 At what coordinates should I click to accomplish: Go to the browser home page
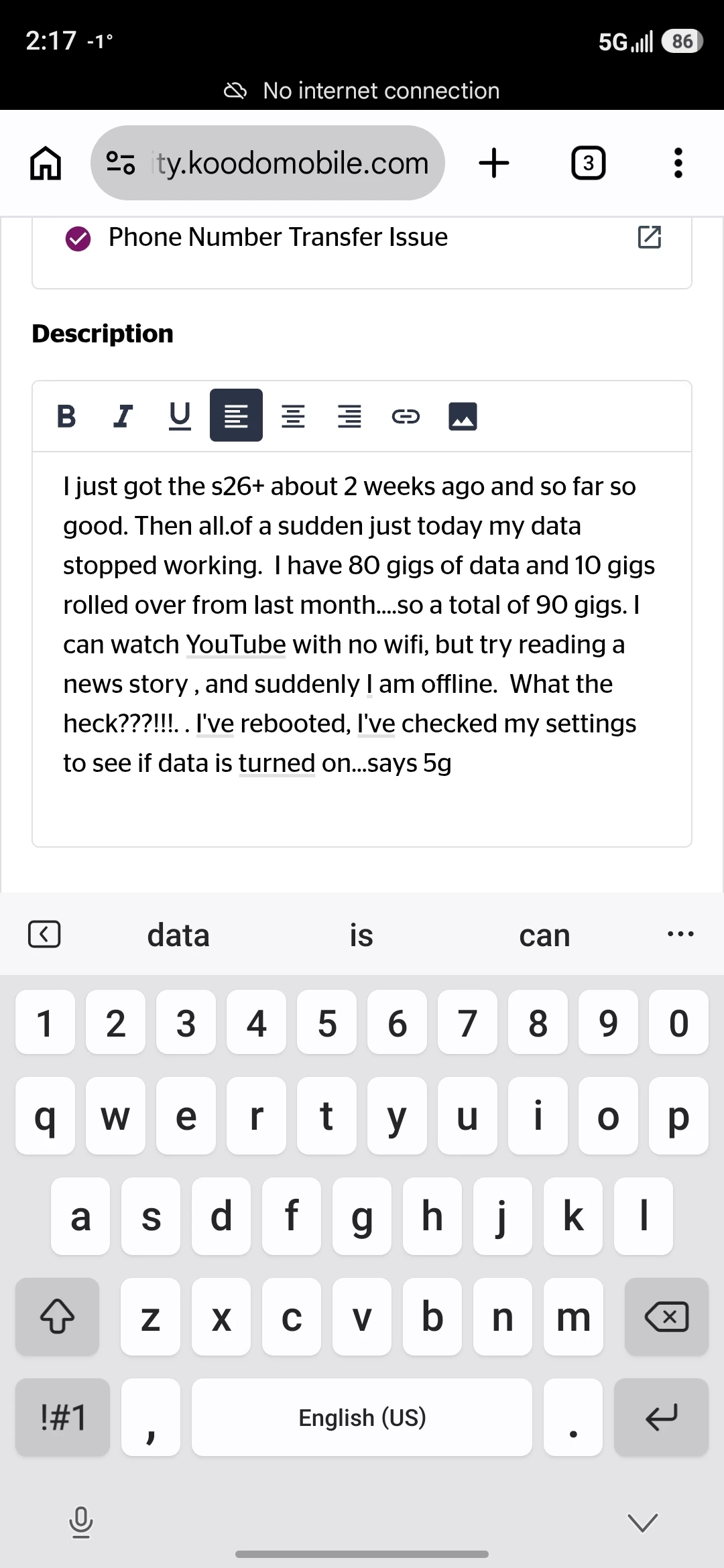(x=46, y=164)
